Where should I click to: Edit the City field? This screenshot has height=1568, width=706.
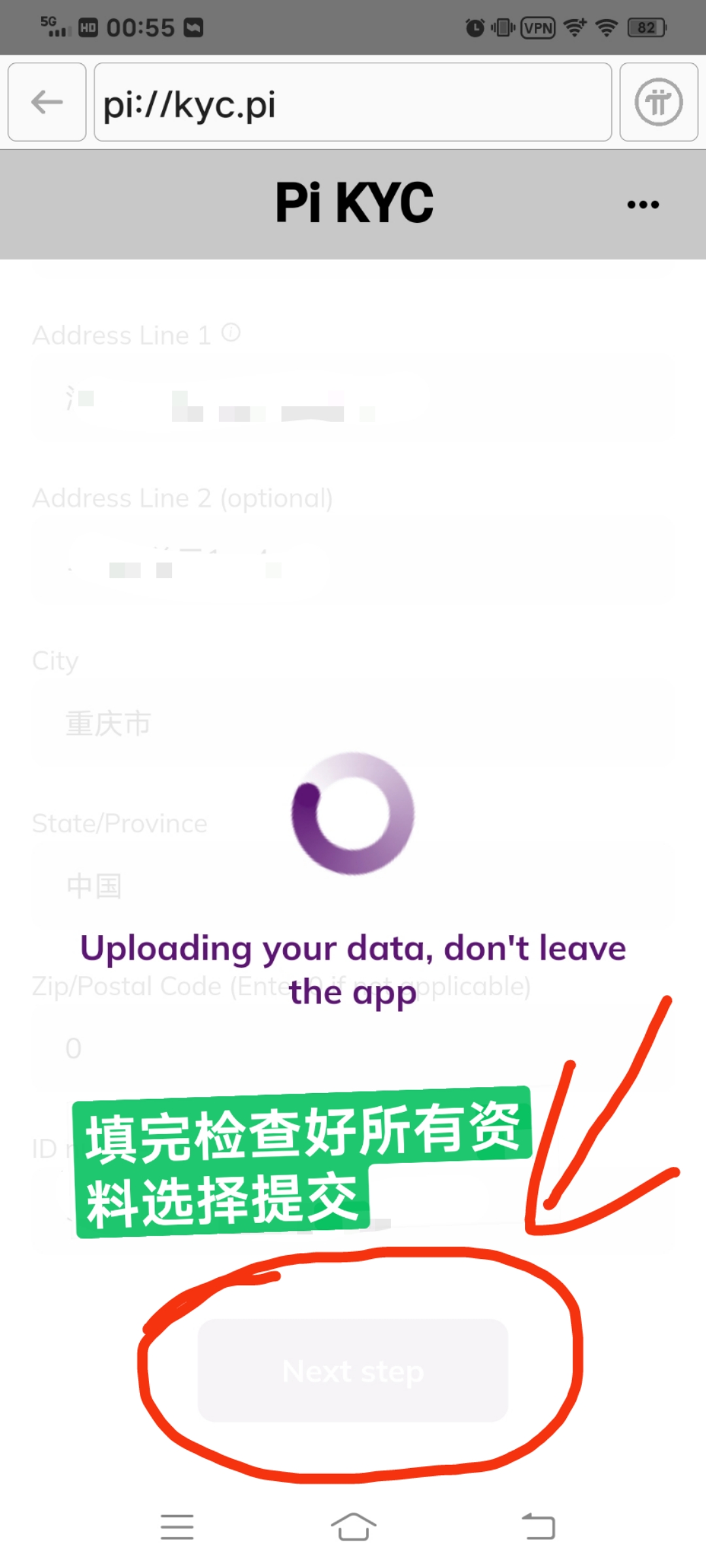[x=353, y=724]
